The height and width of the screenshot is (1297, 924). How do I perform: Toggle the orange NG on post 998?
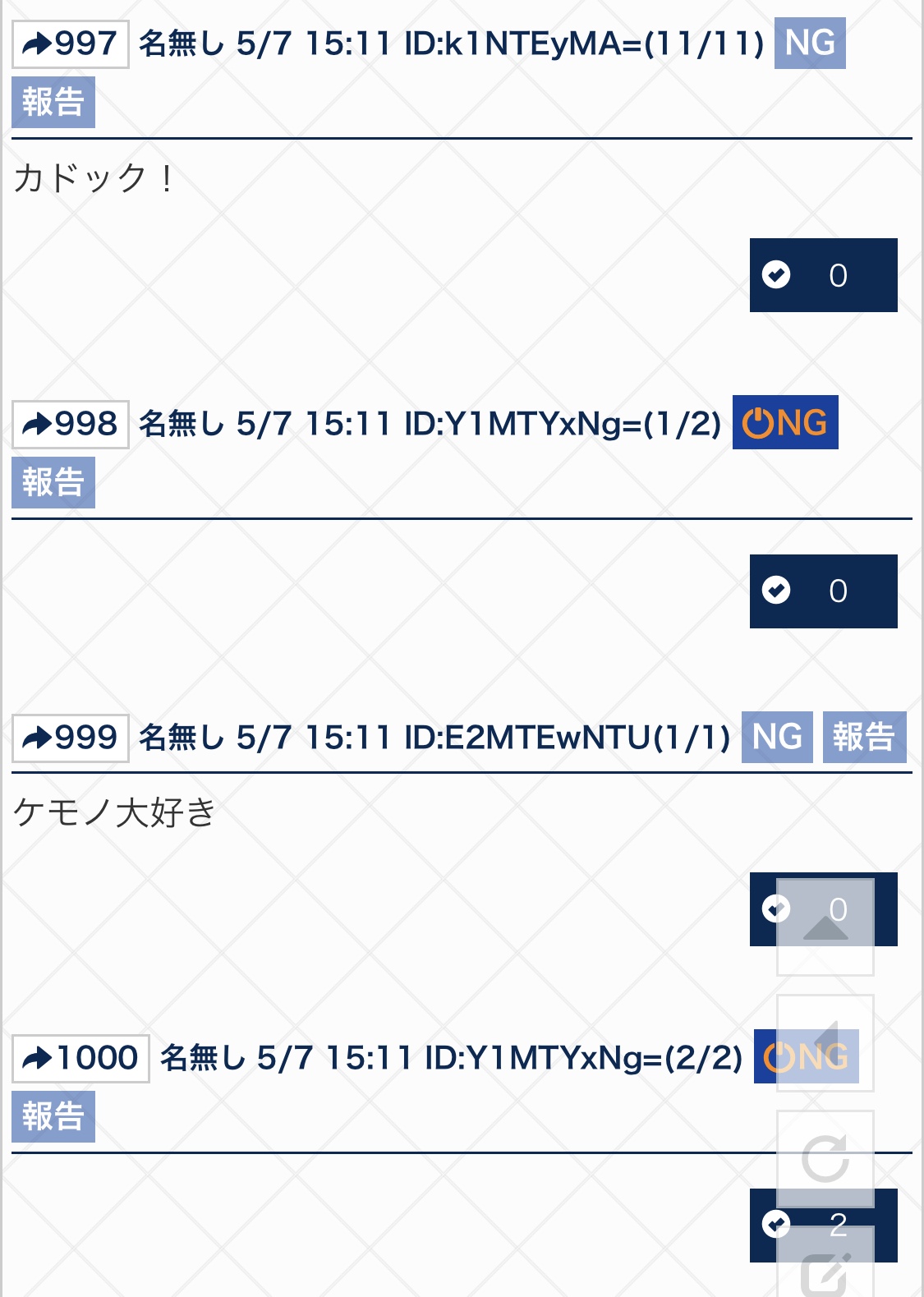coord(784,423)
